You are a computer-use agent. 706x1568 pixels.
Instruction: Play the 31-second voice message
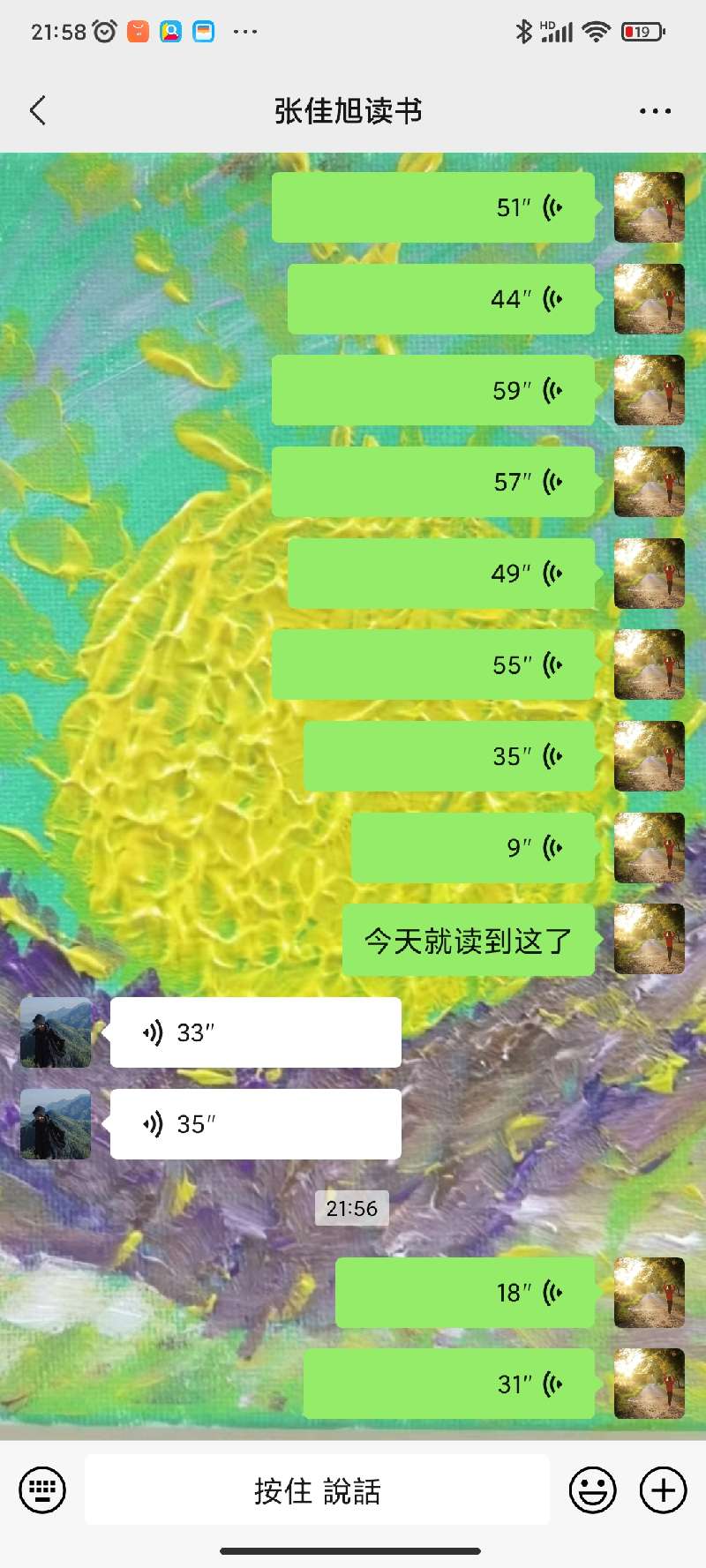pyautogui.click(x=448, y=1384)
